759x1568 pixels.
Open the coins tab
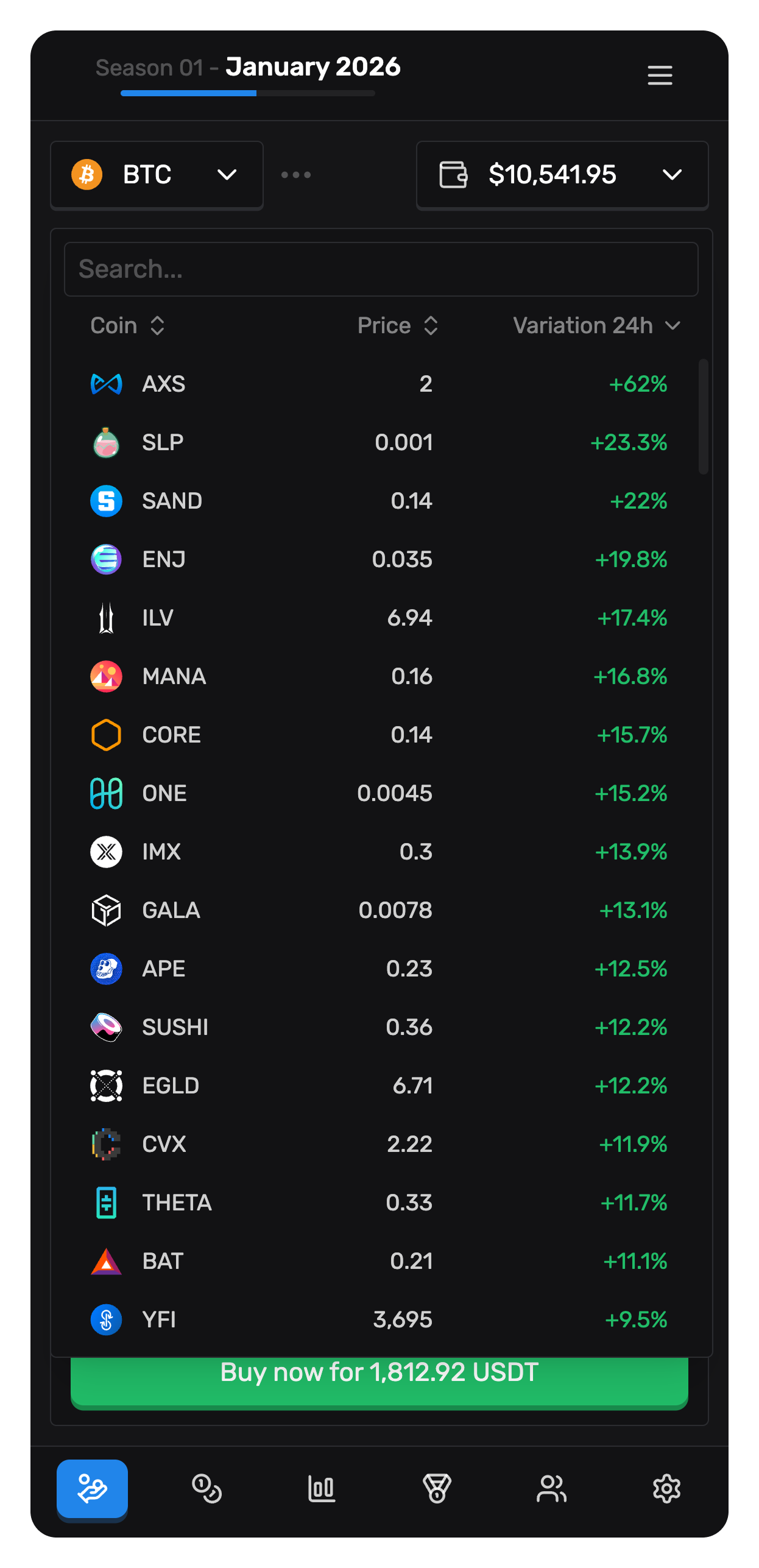click(x=207, y=1489)
